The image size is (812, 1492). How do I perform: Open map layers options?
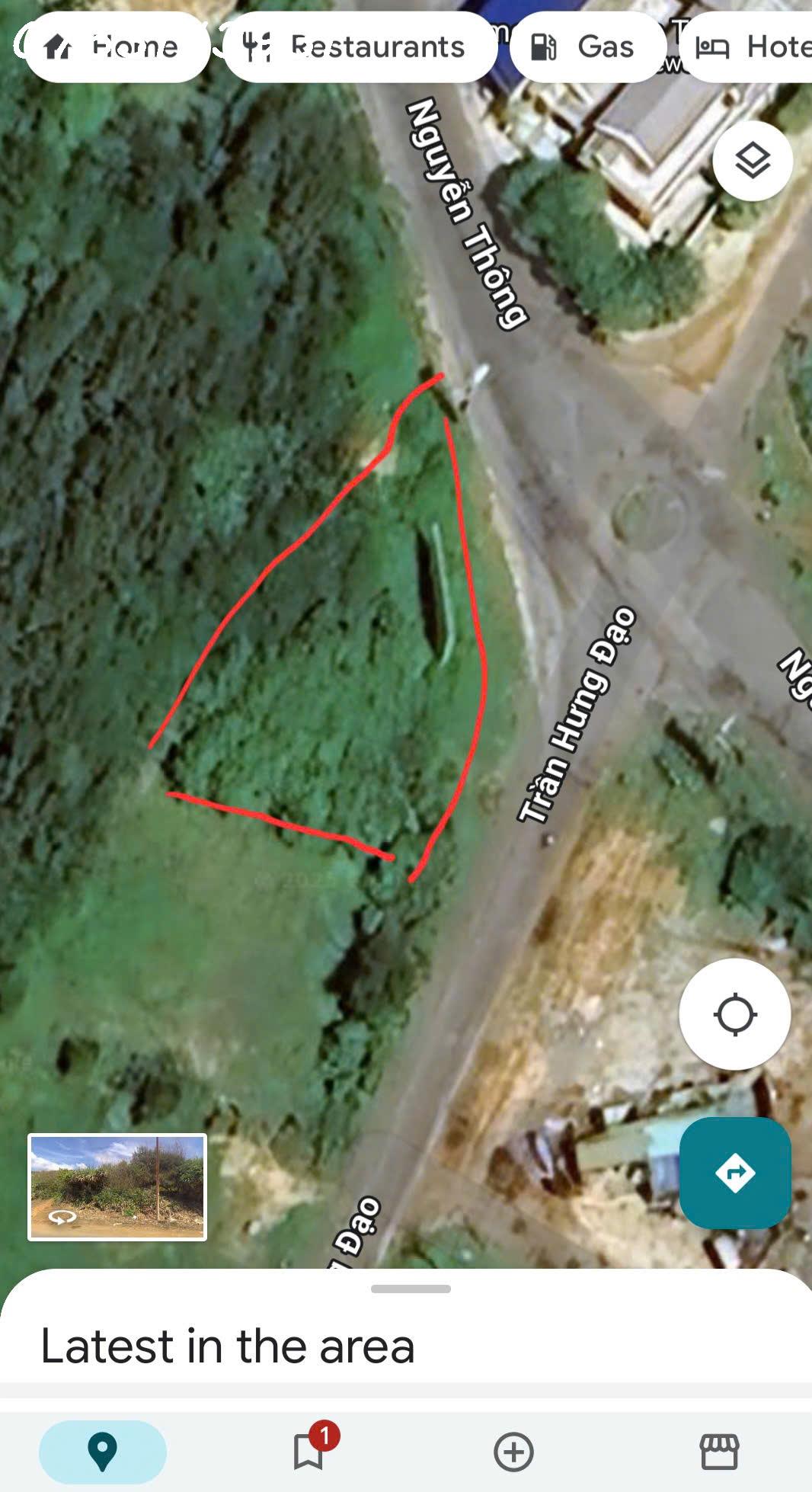(x=753, y=161)
